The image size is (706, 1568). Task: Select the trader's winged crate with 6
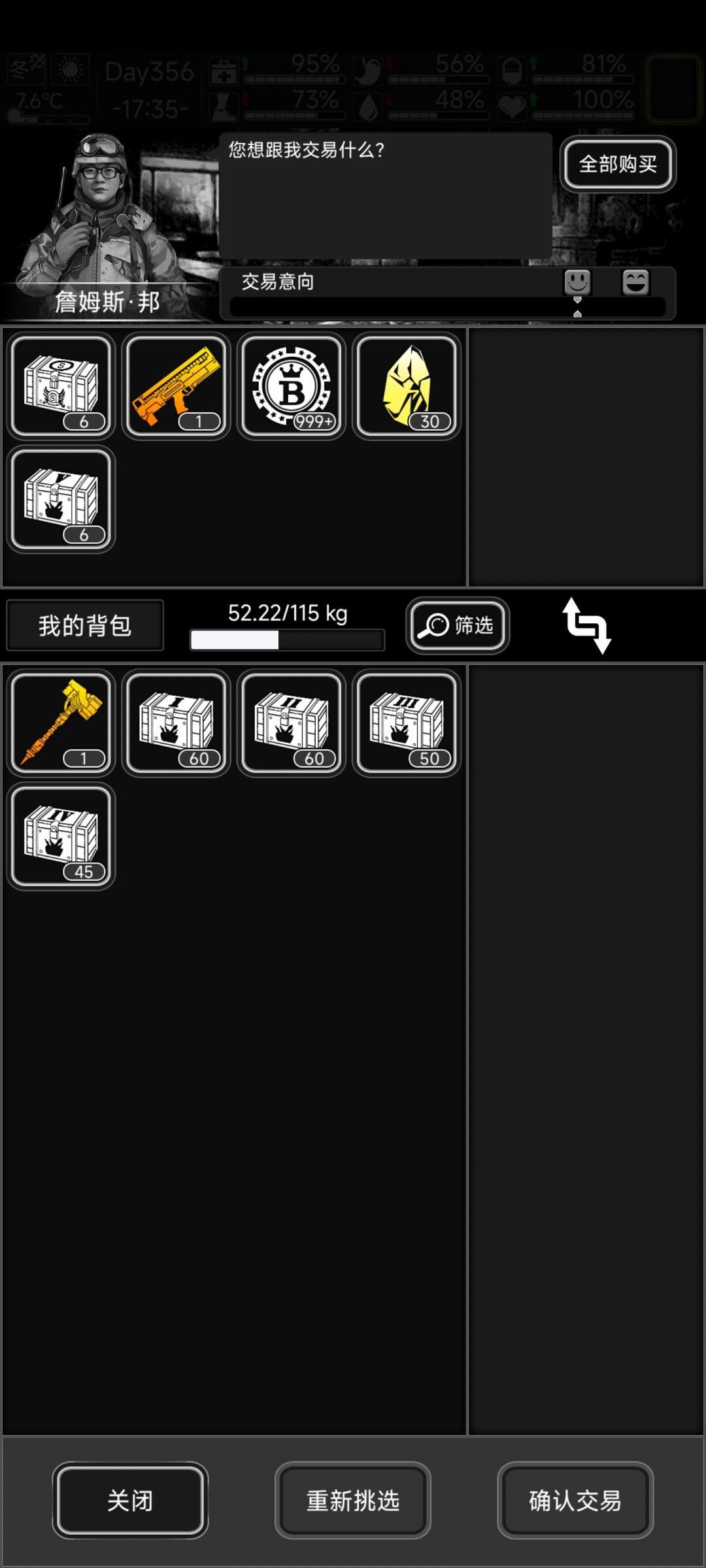tap(61, 386)
